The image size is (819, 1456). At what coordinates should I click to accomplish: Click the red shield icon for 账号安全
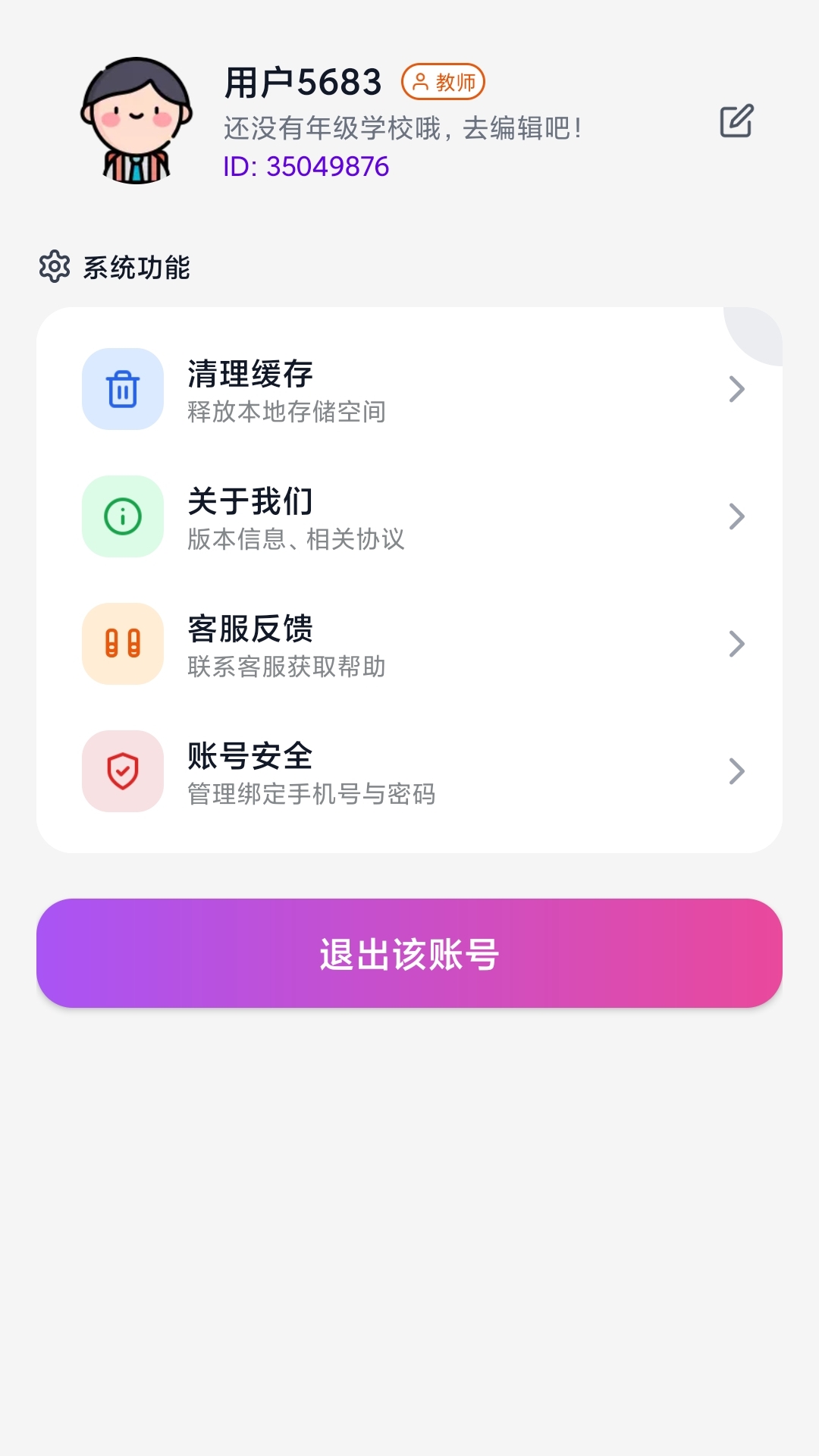[123, 771]
